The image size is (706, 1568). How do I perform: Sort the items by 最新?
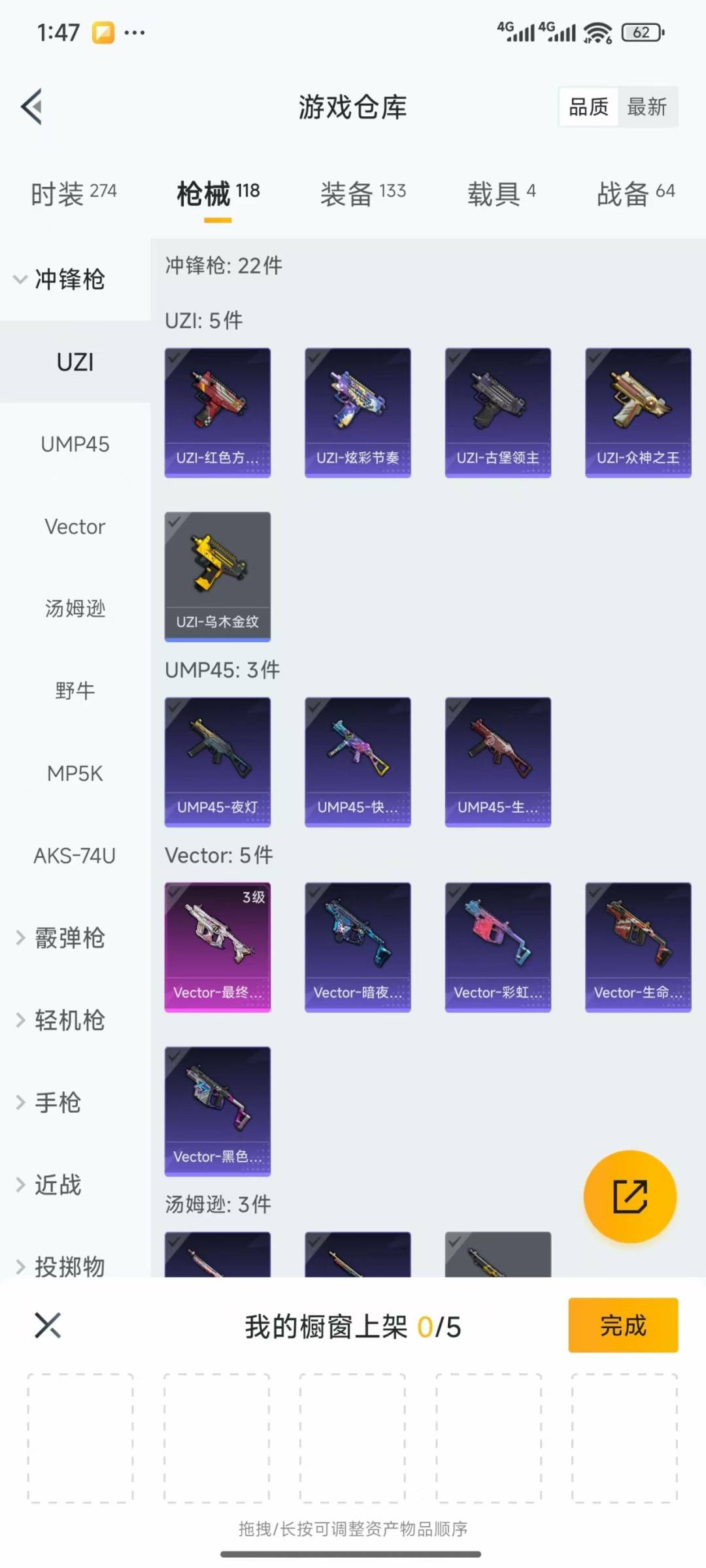point(647,106)
